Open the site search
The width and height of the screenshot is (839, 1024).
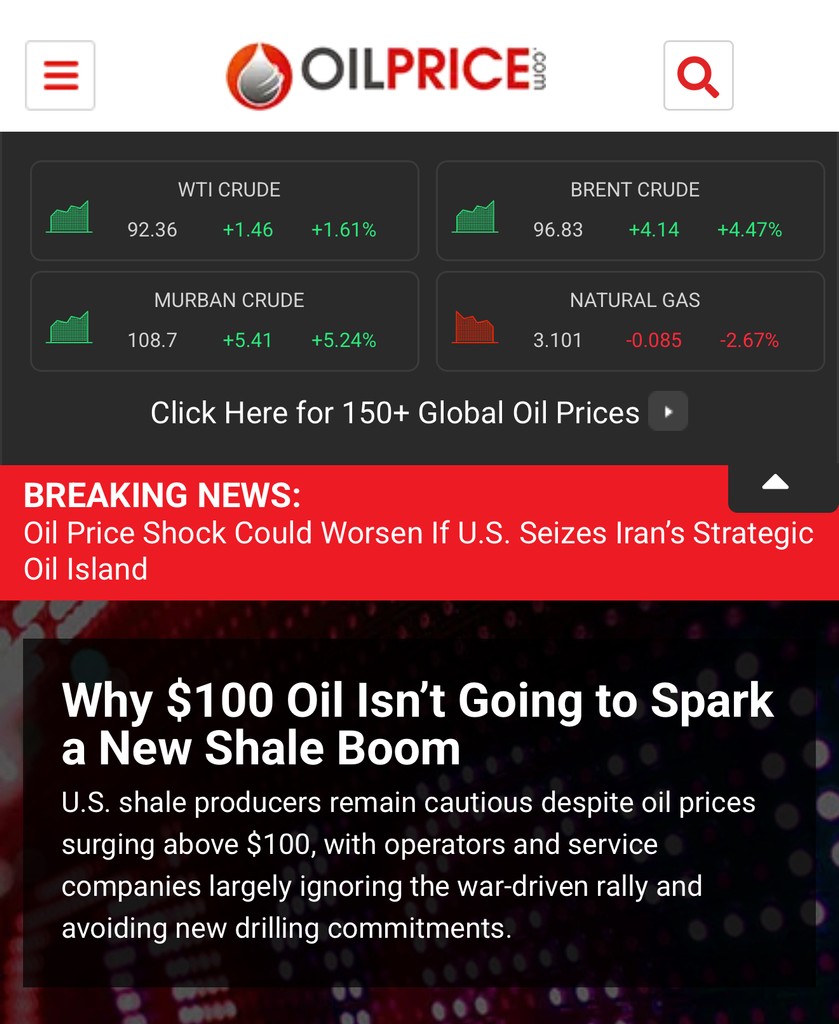tap(698, 75)
